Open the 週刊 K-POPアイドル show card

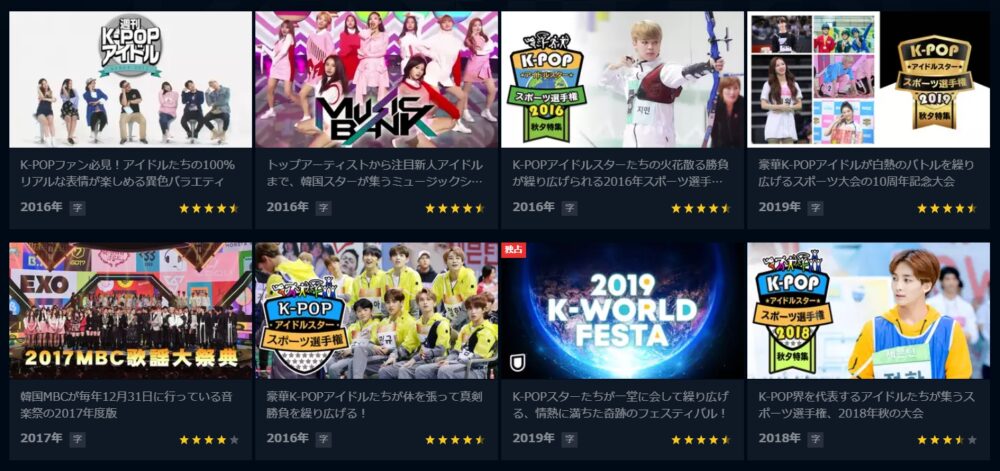(130, 80)
